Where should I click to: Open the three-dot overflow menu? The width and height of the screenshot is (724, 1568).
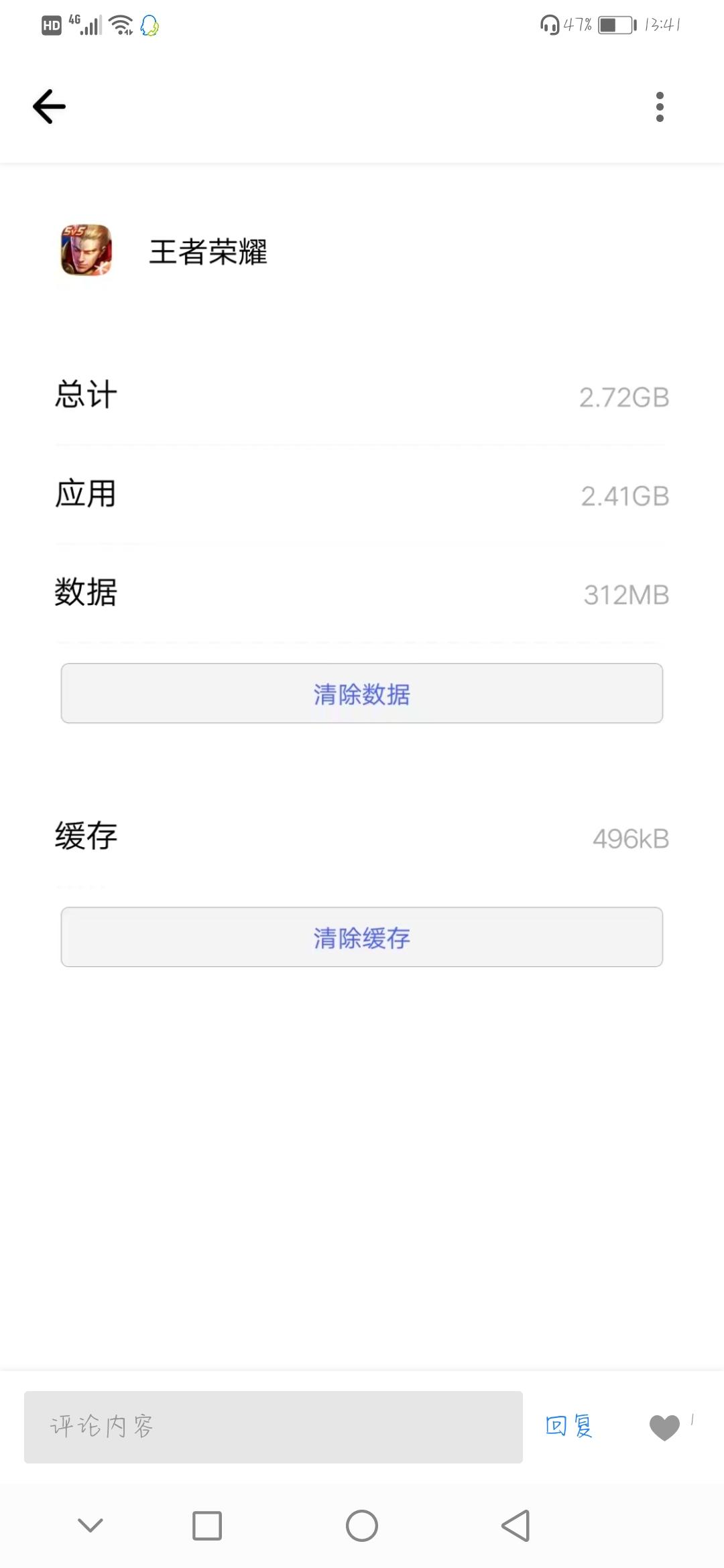[x=660, y=107]
